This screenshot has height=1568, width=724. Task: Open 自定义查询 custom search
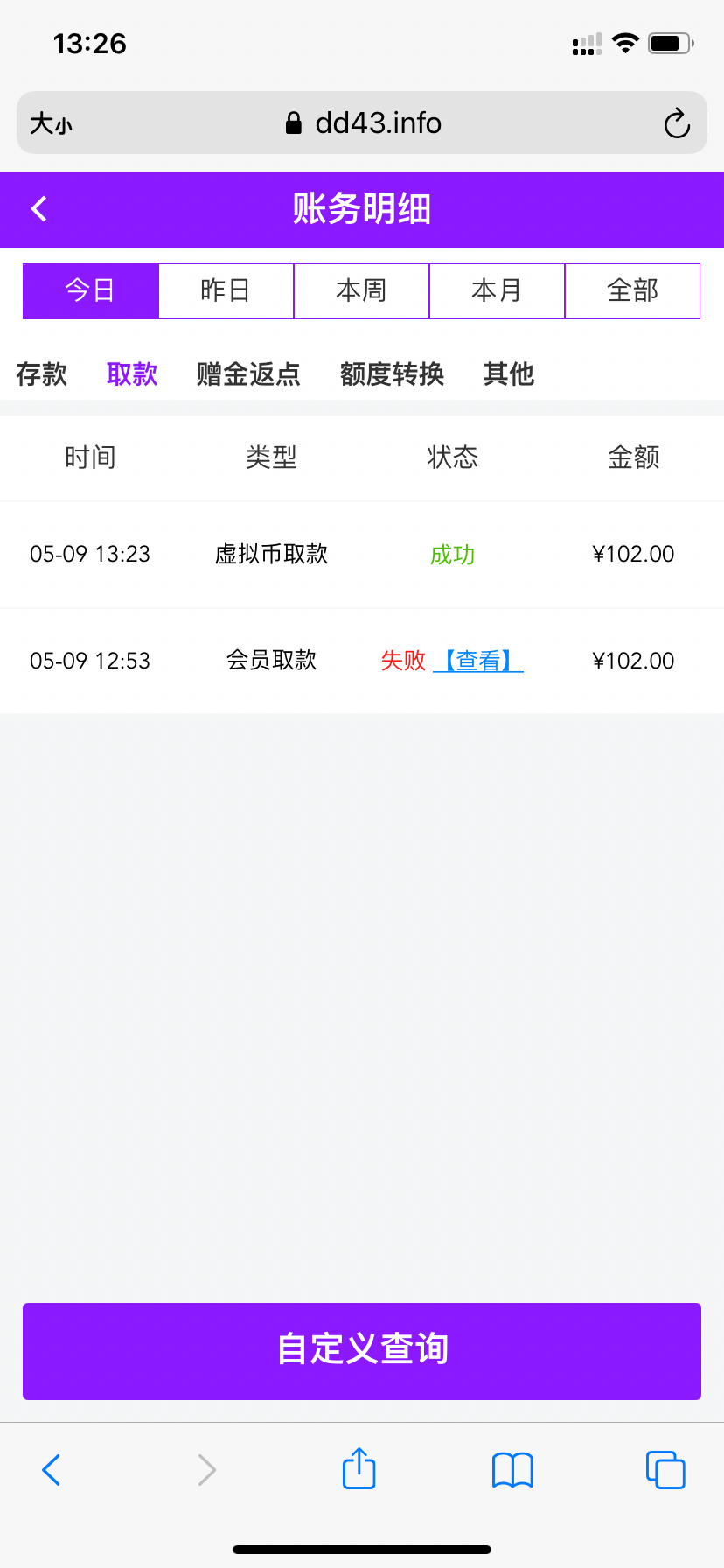coord(362,1351)
